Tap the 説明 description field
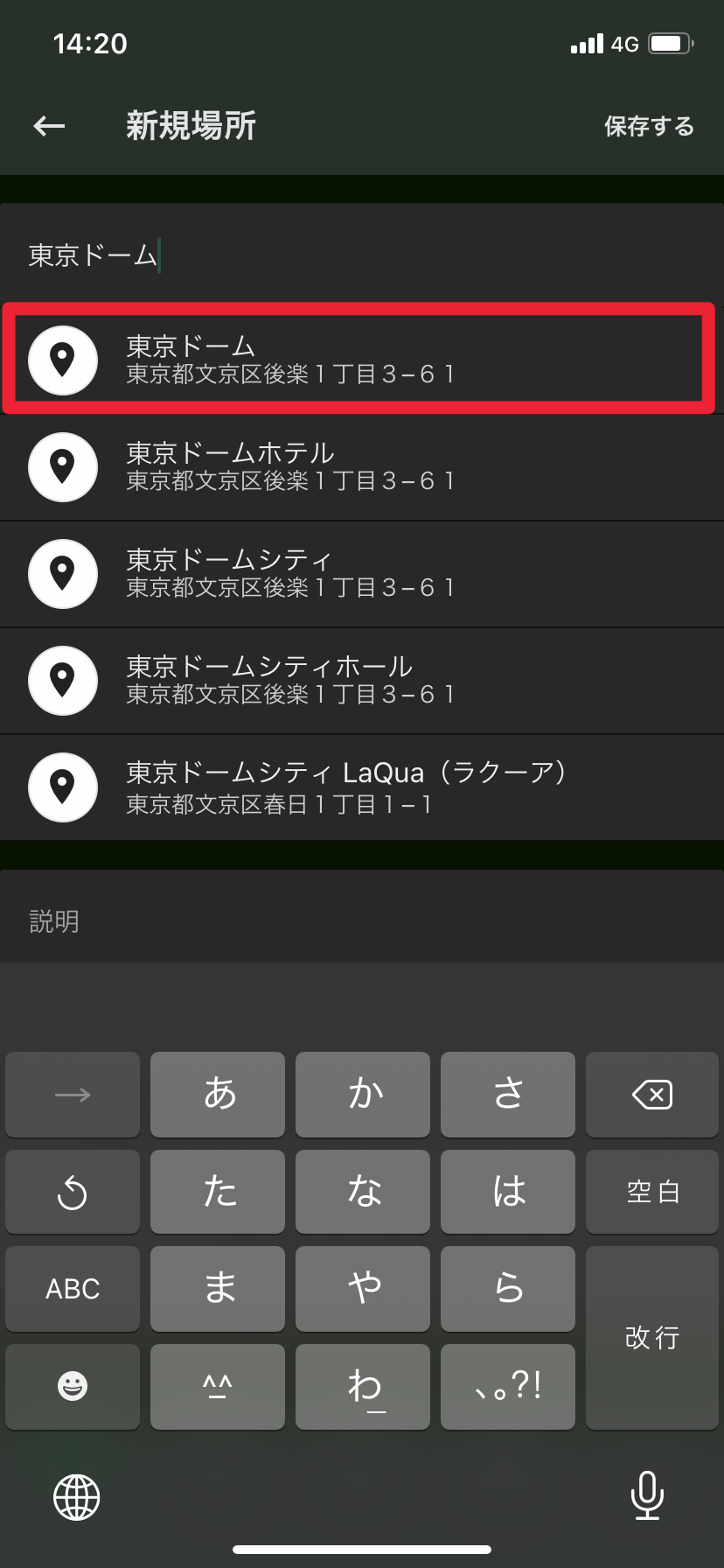The width and height of the screenshot is (724, 1568). pyautogui.click(x=362, y=920)
